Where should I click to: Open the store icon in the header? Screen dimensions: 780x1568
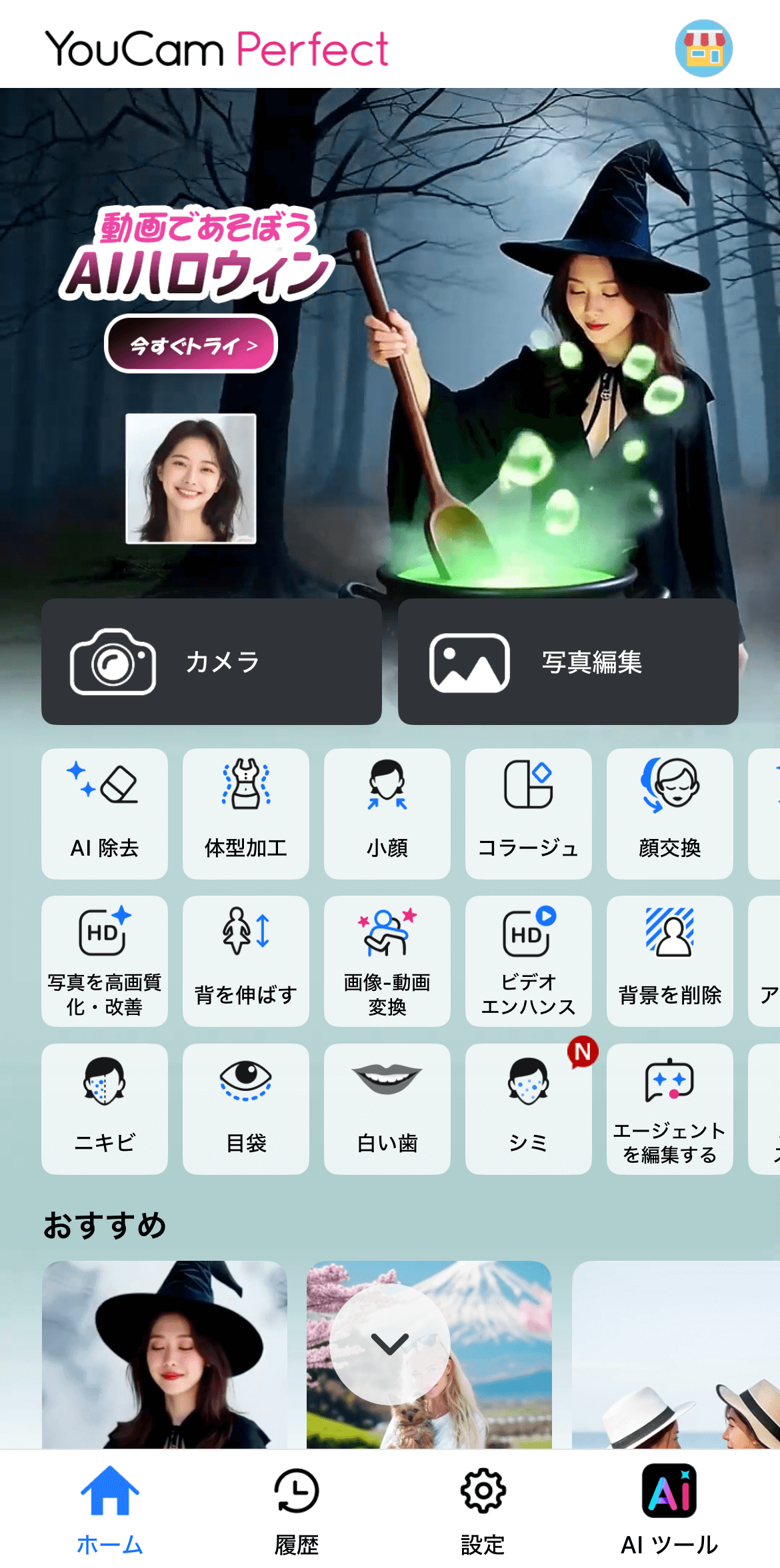703,48
